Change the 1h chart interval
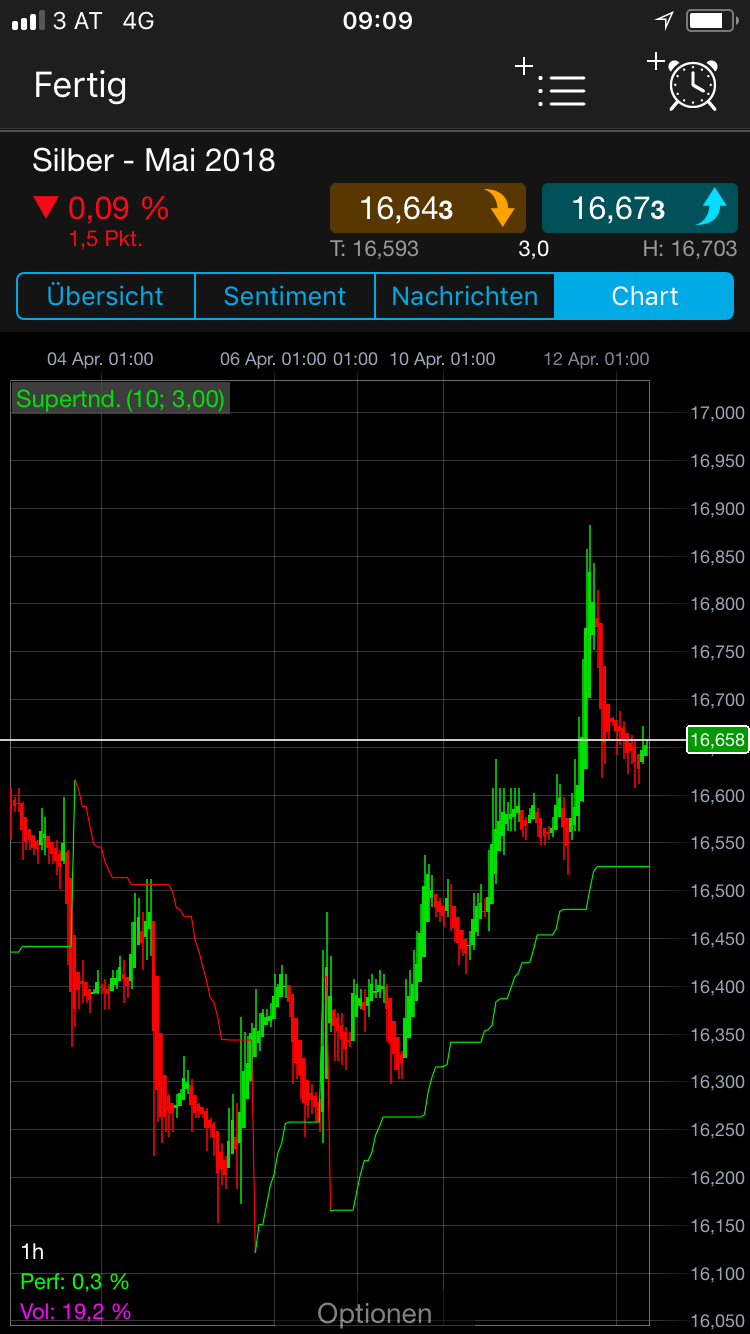Screen dimensions: 750x1334 (x=32, y=1251)
